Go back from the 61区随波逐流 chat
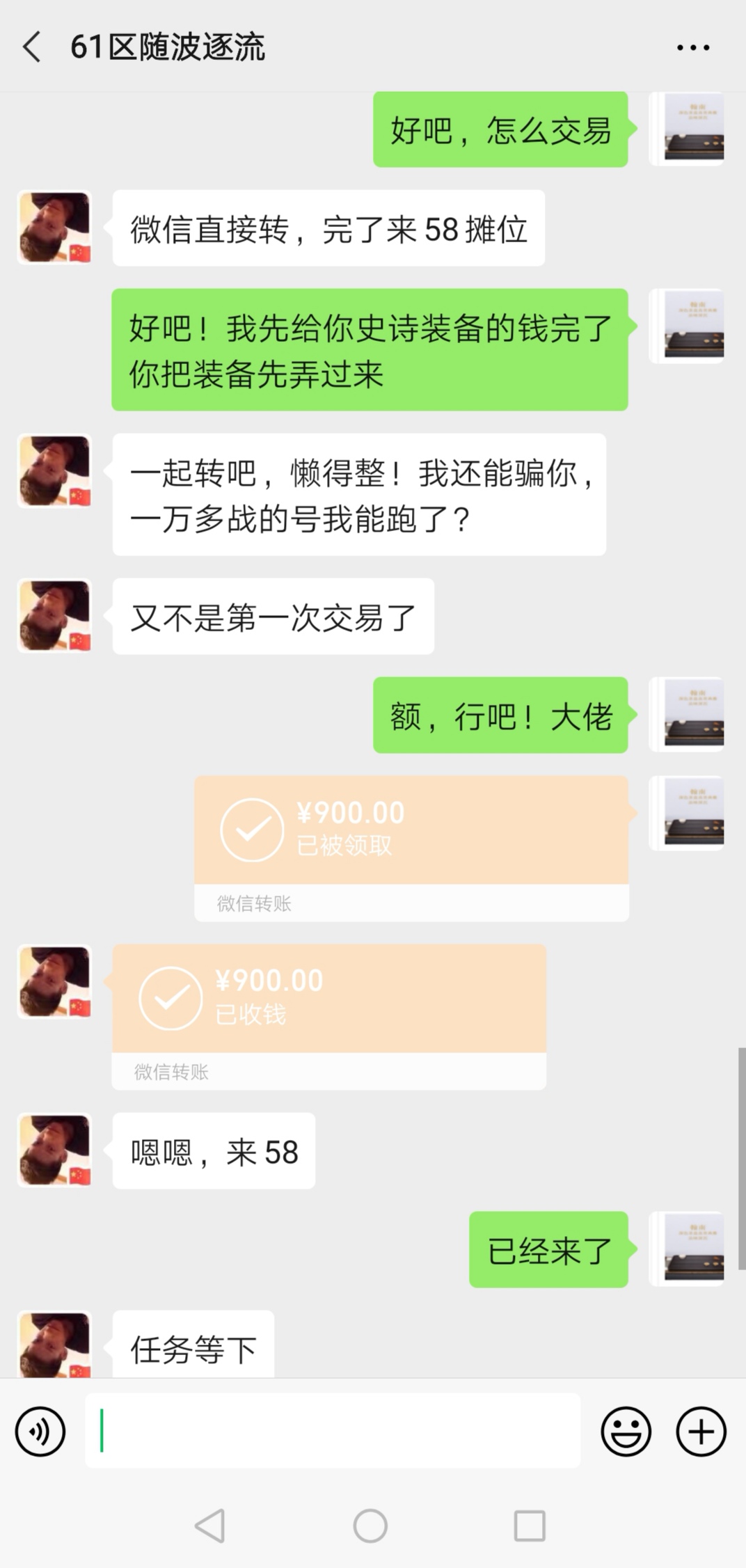Image resolution: width=746 pixels, height=1568 pixels. (32, 47)
